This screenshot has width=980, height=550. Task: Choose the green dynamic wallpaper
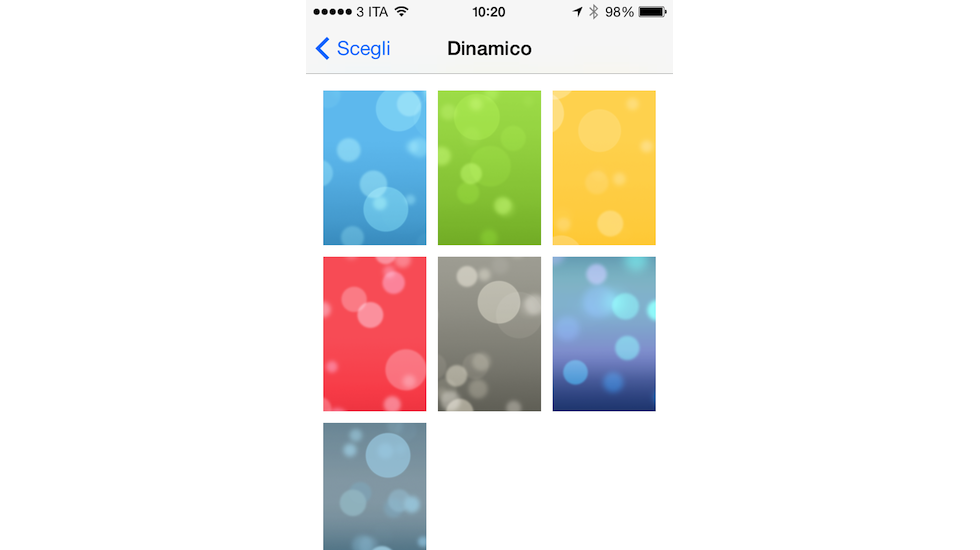[489, 168]
